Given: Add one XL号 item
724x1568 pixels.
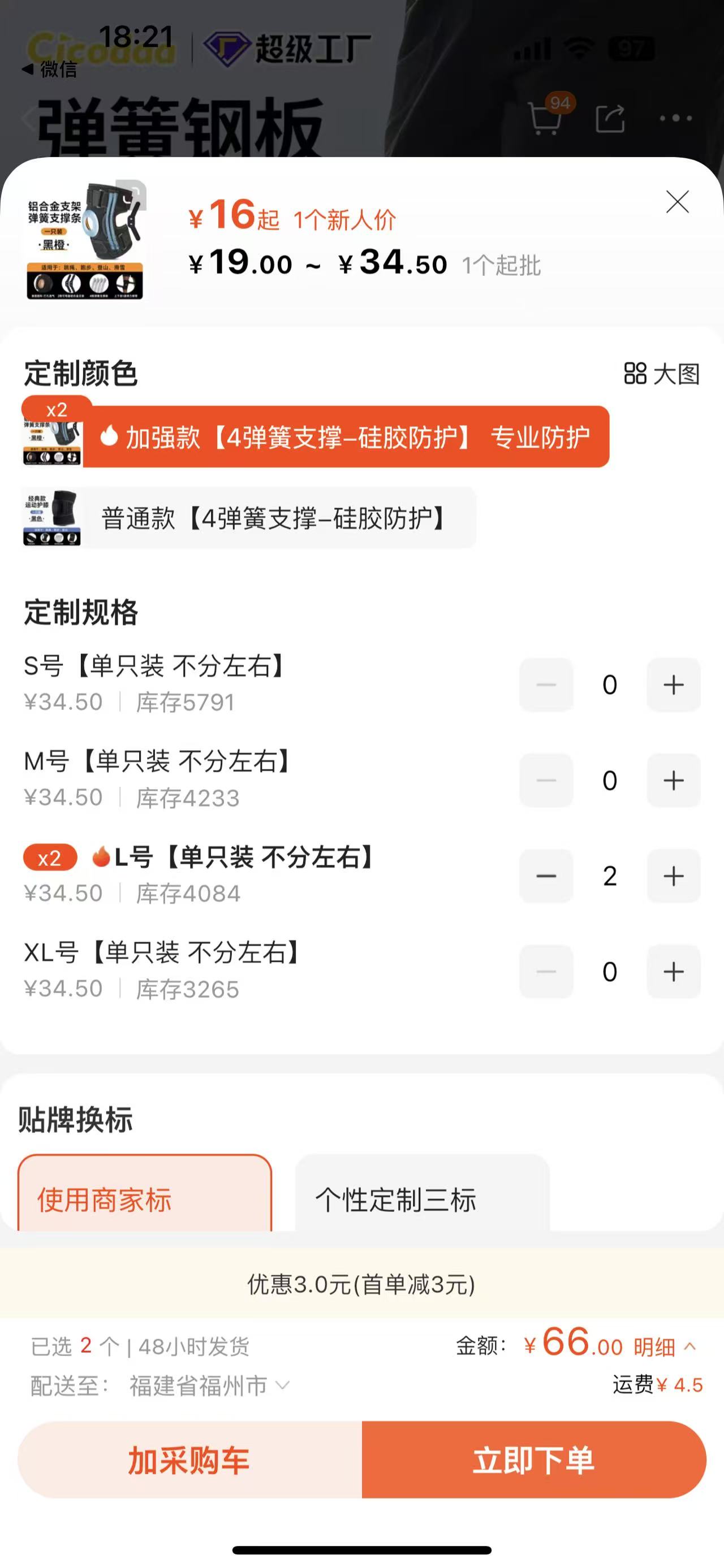Looking at the screenshot, I should coord(674,972).
